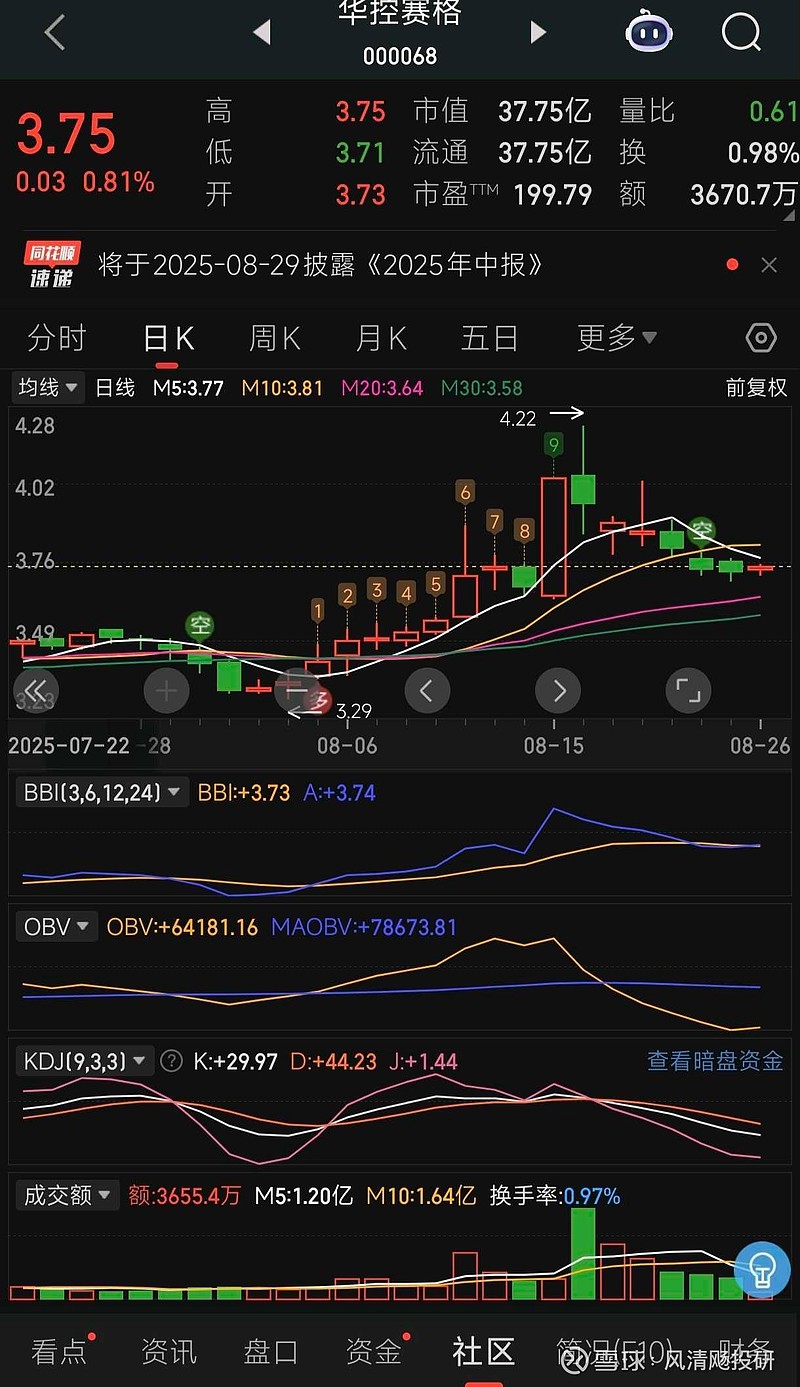Switch to the 五日 chart tab

coord(489,338)
